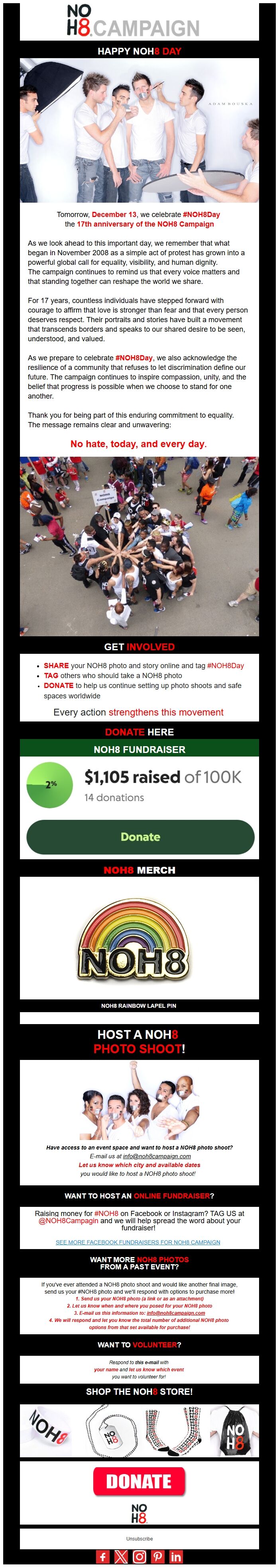Open the #NOH8Day hashtag link in the intro

(x=201, y=214)
